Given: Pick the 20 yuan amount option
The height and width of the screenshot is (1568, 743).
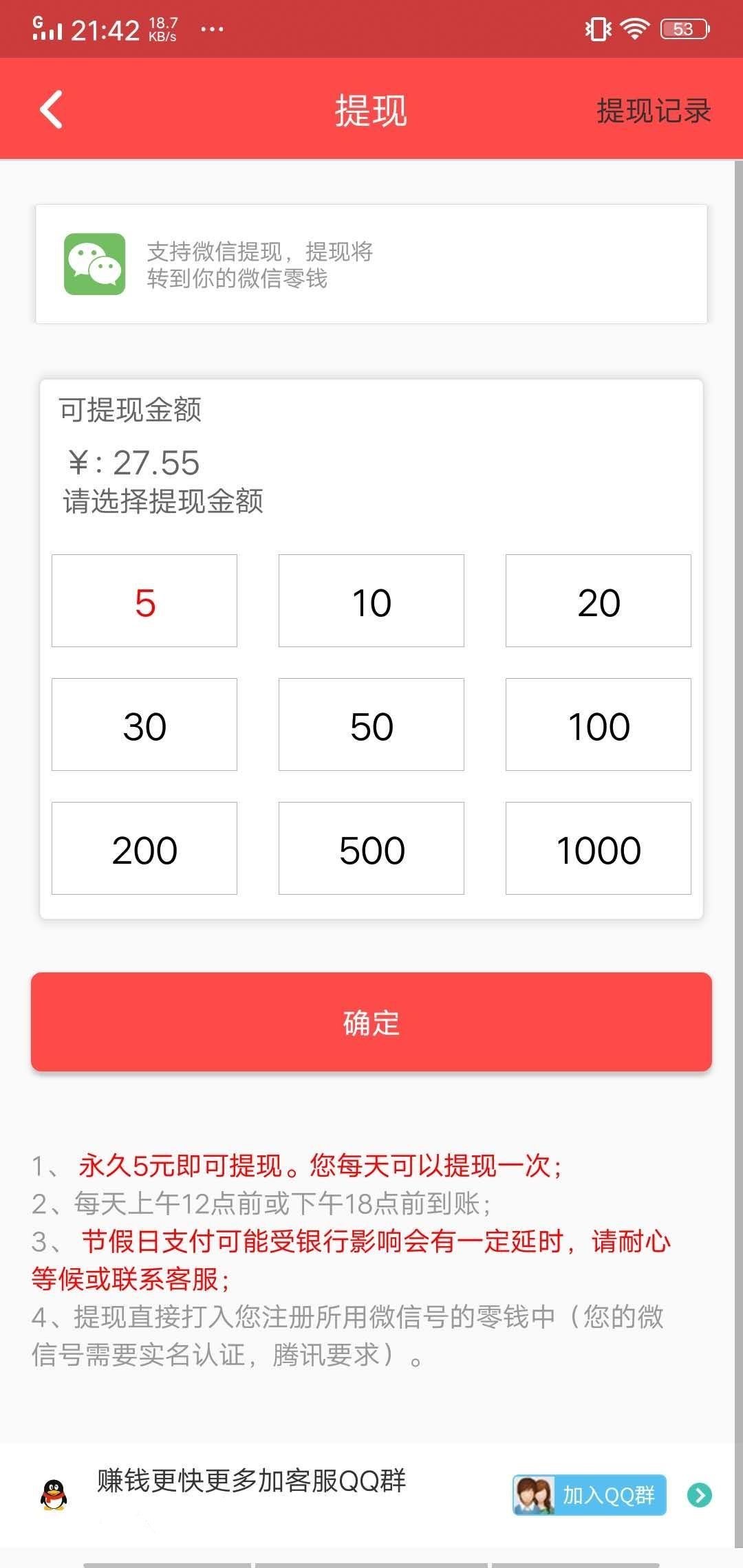Looking at the screenshot, I should (x=599, y=601).
